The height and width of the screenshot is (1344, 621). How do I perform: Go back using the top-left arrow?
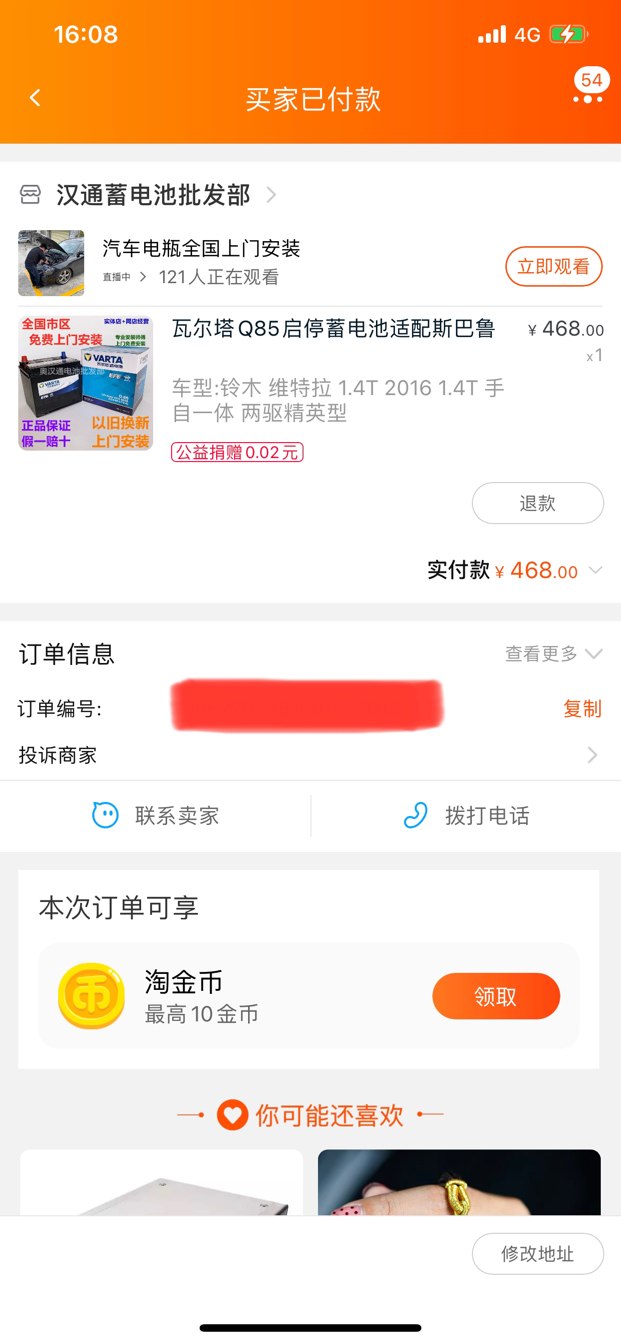pyautogui.click(x=35, y=98)
